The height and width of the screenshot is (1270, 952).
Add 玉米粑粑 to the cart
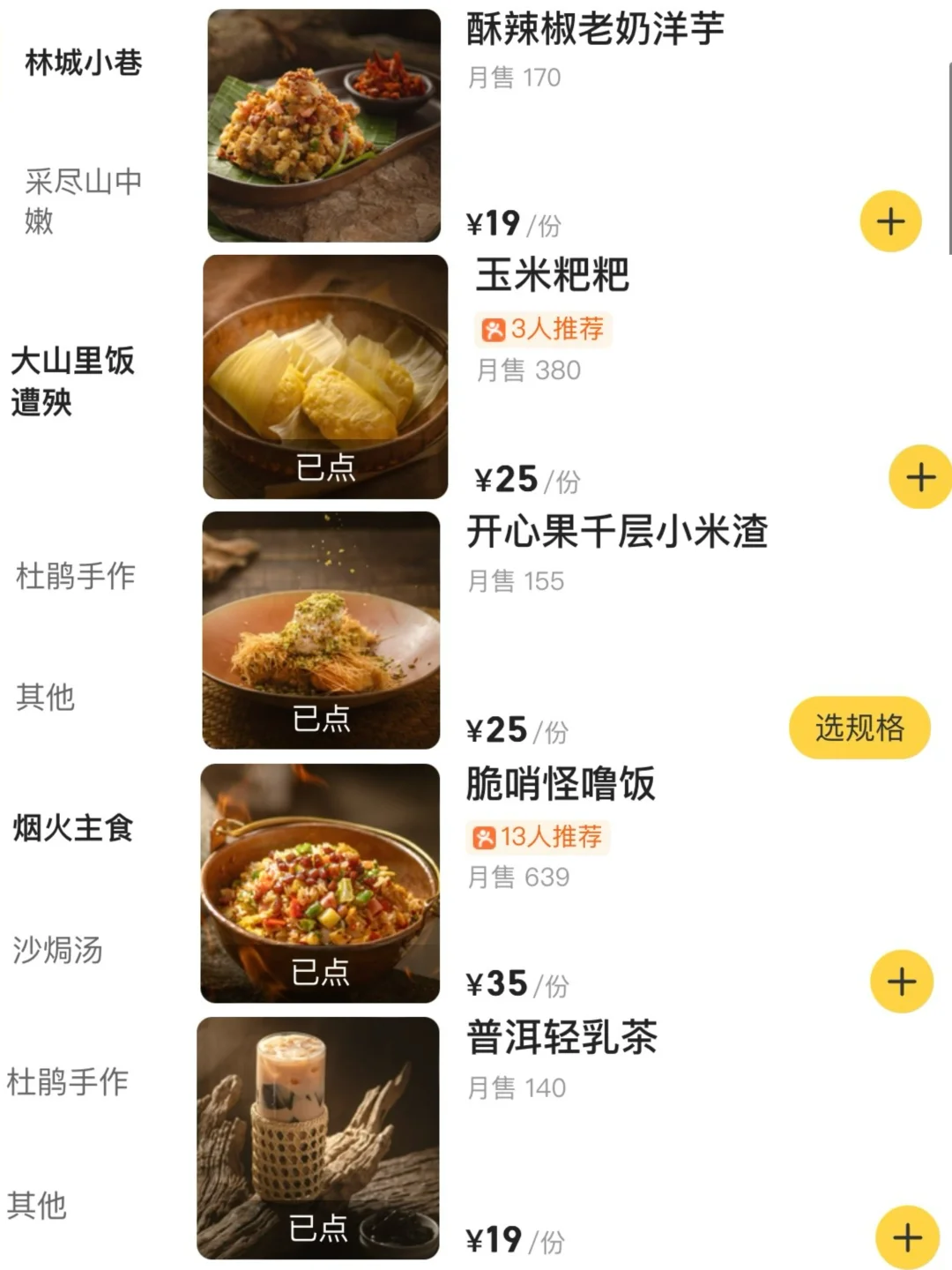click(x=920, y=477)
